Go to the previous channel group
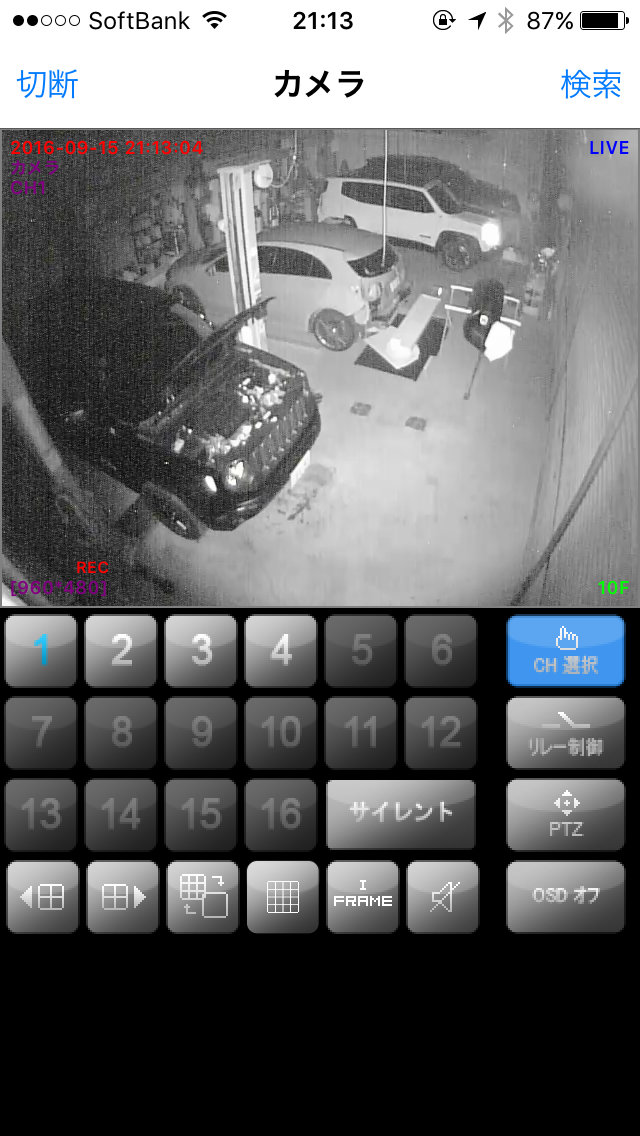The height and width of the screenshot is (1136, 640). 42,897
